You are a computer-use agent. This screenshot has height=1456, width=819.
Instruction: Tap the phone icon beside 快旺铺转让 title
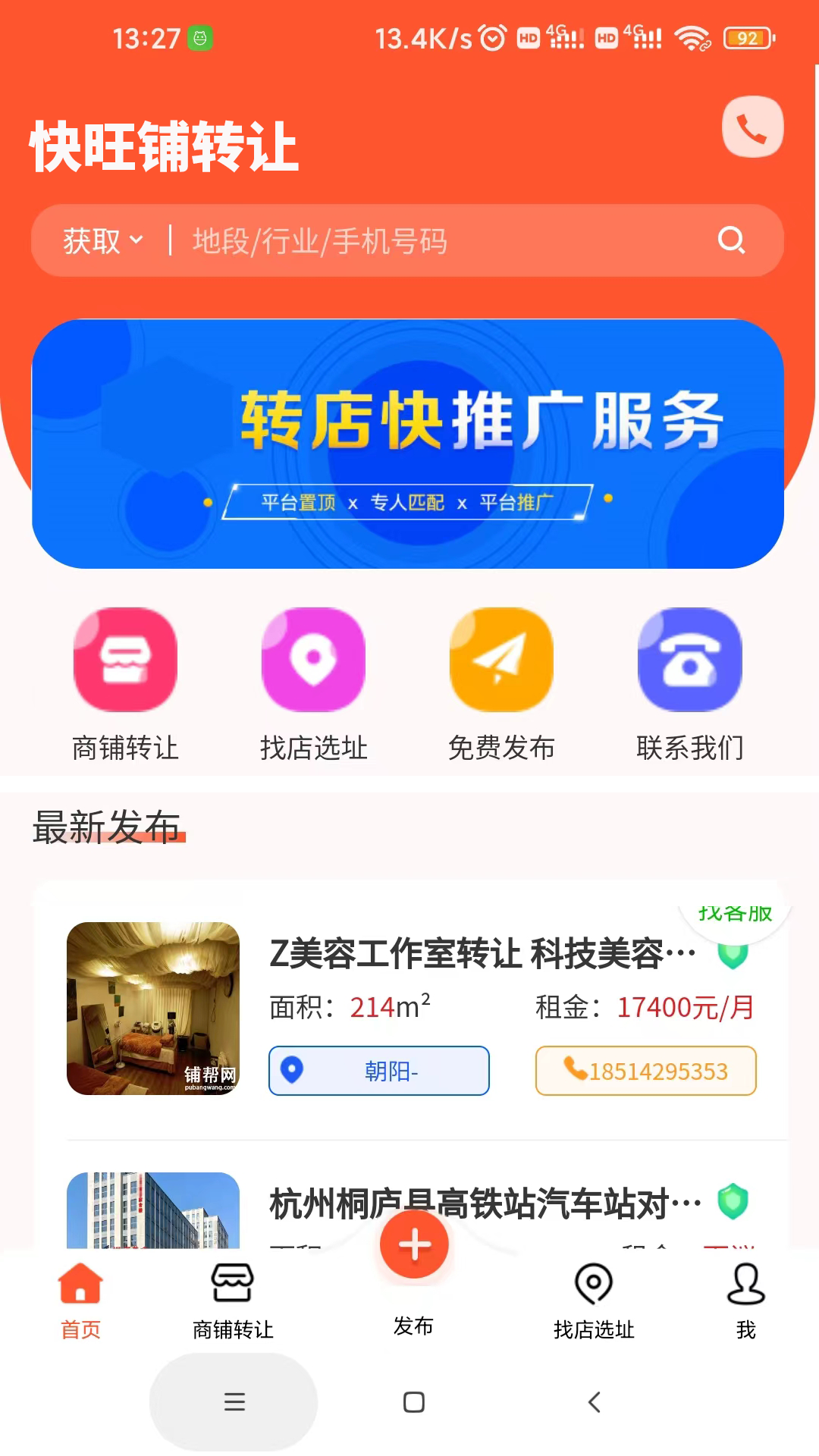(x=752, y=127)
